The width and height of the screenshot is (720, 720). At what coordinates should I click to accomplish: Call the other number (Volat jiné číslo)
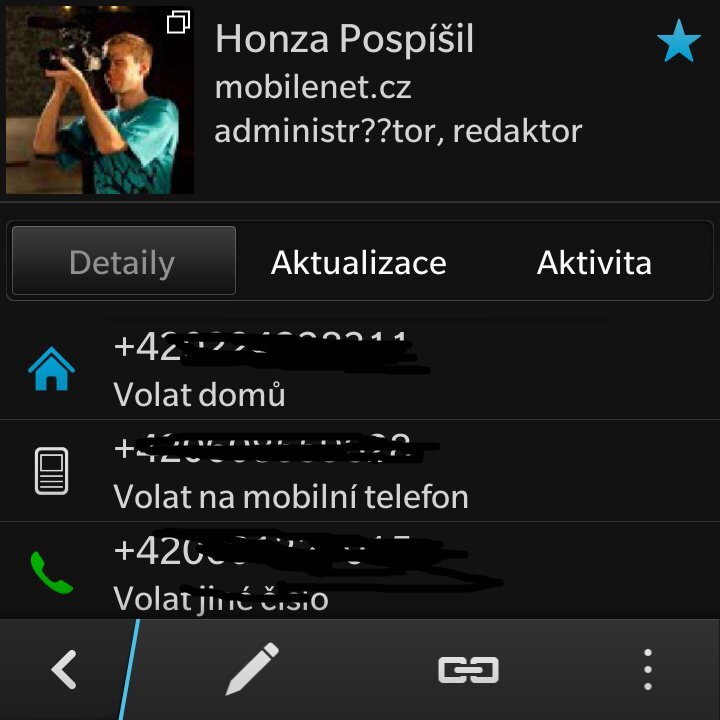(360, 572)
